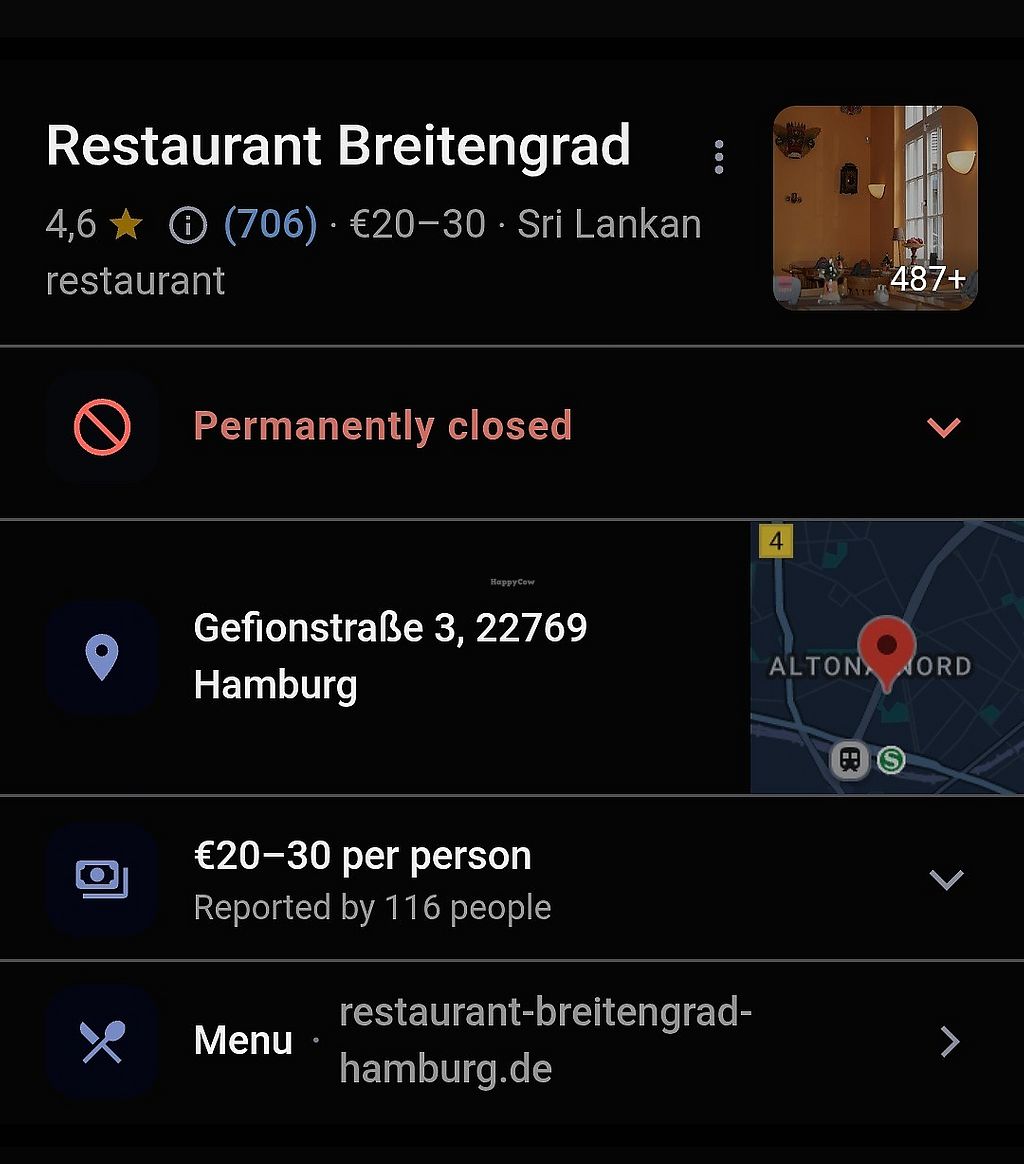Open the 706 reviews link

point(270,224)
